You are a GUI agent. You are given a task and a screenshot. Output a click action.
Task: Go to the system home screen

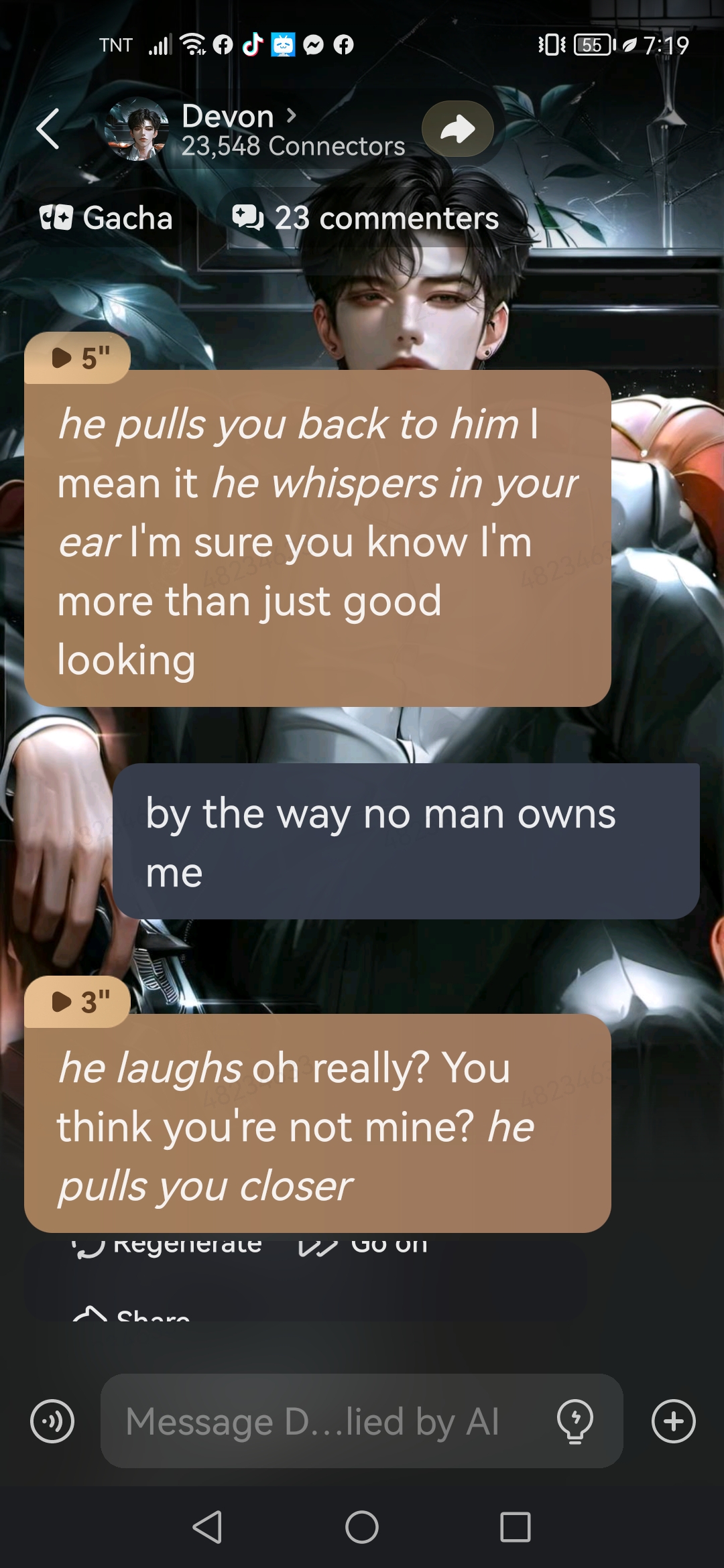coord(362,1527)
